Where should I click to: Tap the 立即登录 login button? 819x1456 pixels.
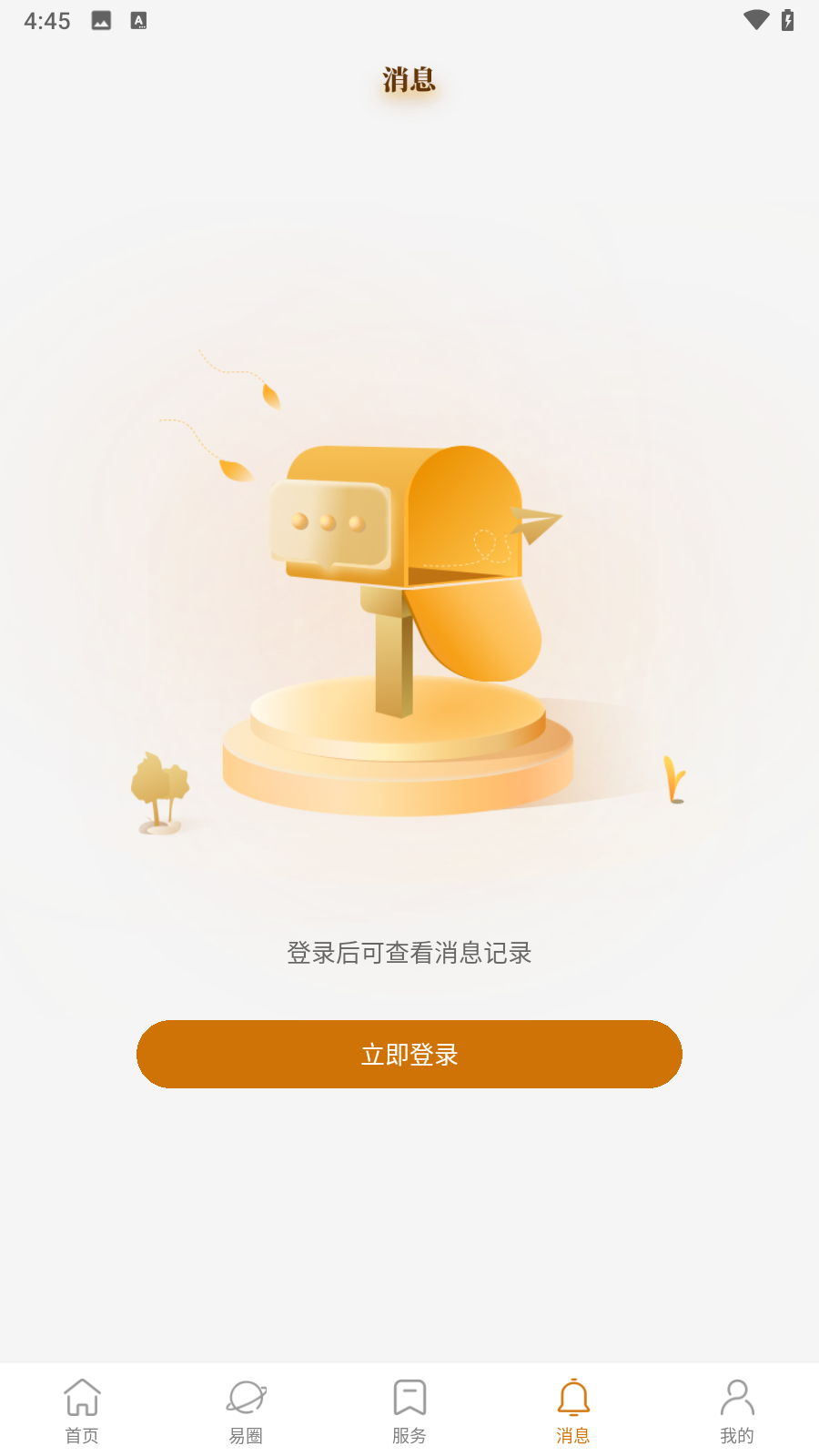point(409,1054)
